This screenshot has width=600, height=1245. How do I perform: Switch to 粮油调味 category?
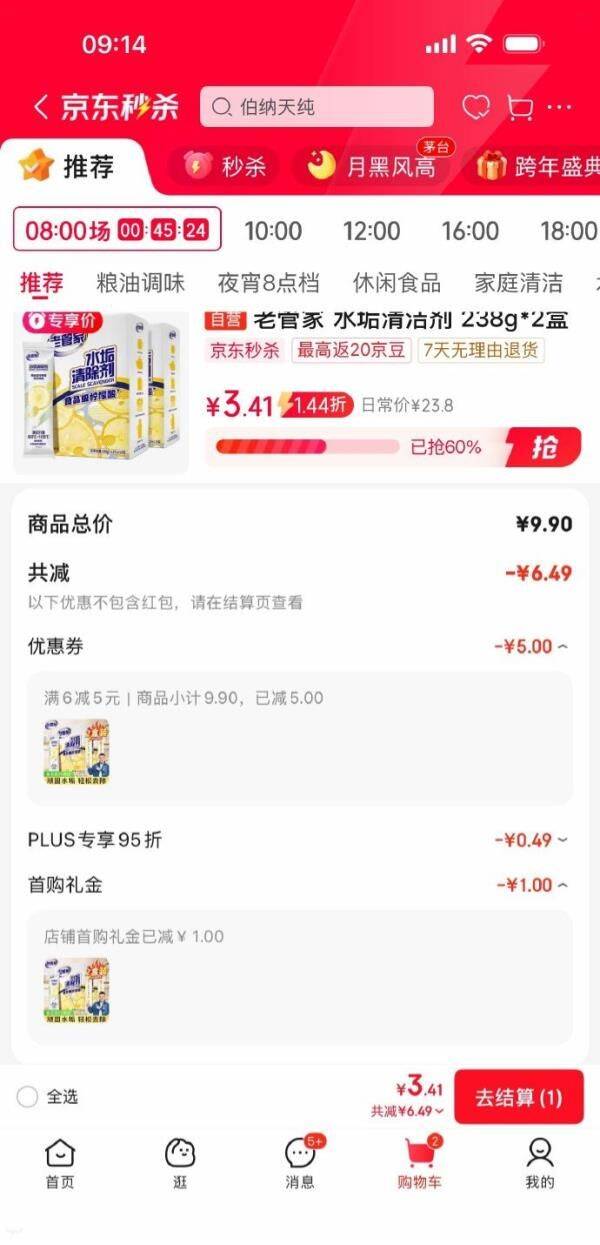tap(140, 283)
